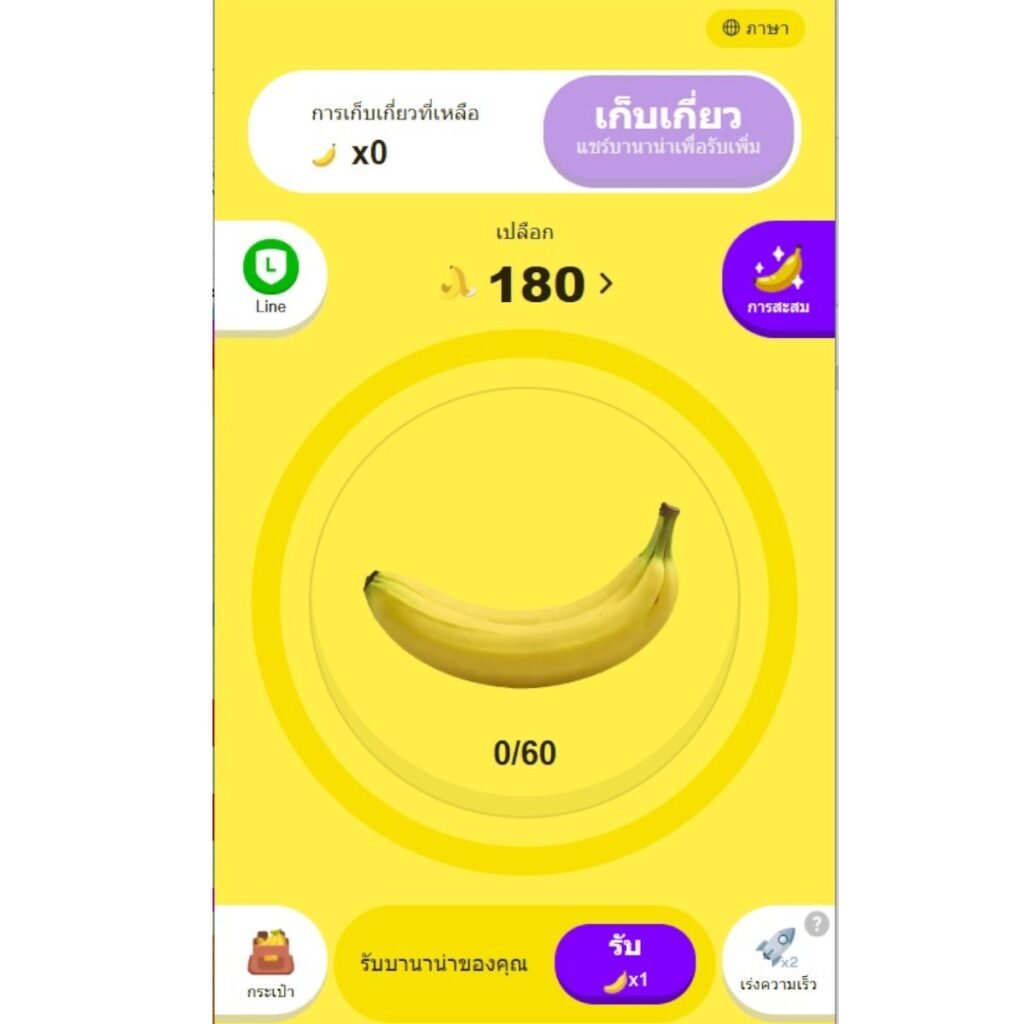Image resolution: width=1024 pixels, height=1024 pixels.
Task: Open the help question mark icon
Action: coord(817,924)
